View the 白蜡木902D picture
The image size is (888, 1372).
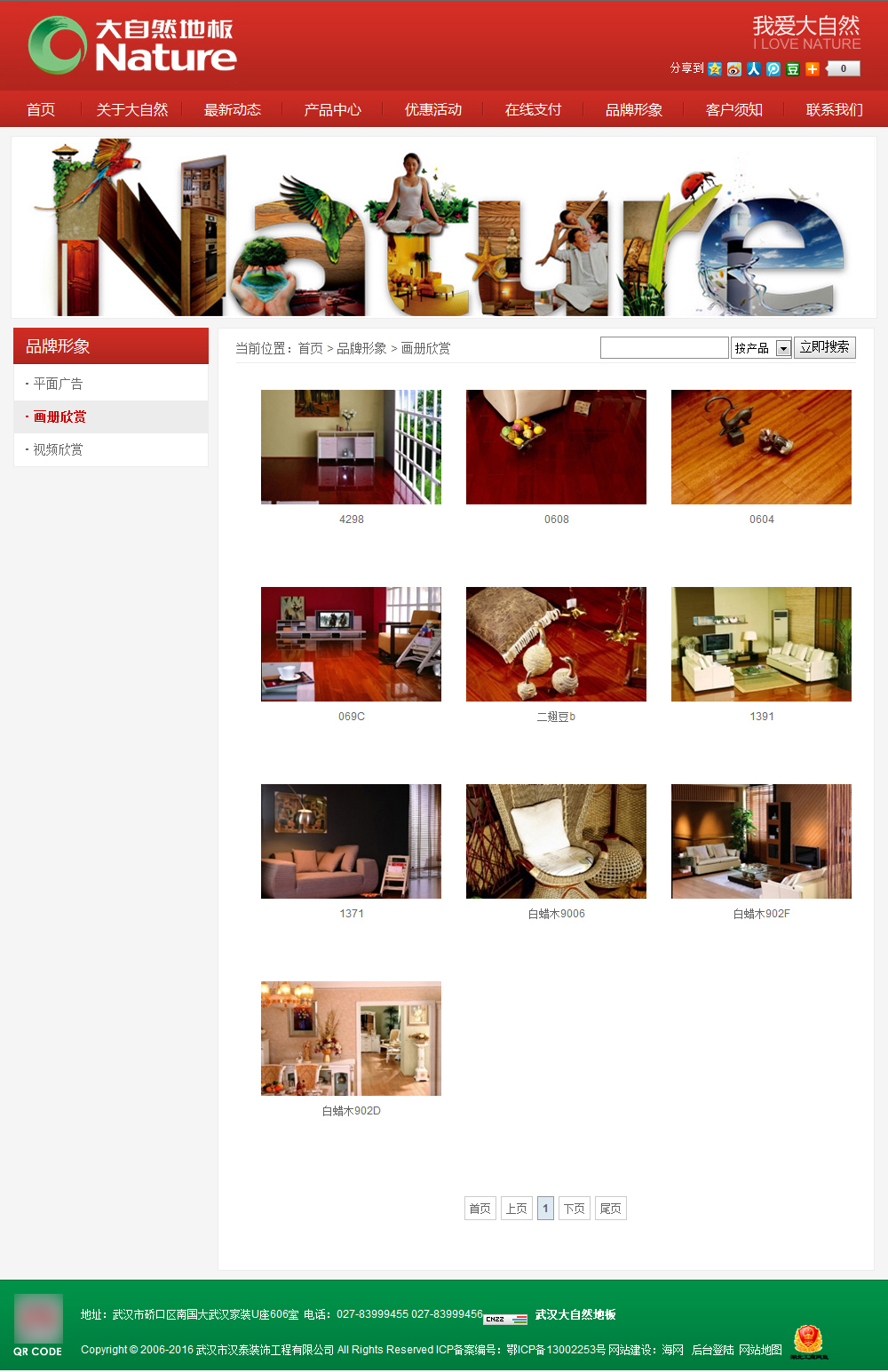tap(351, 1038)
